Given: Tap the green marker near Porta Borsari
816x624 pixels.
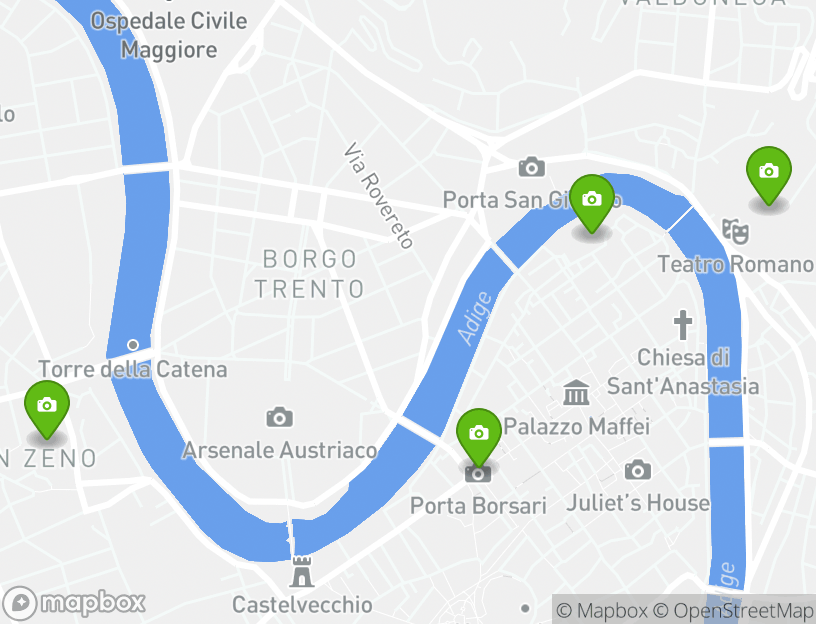Looking at the screenshot, I should click(x=479, y=434).
